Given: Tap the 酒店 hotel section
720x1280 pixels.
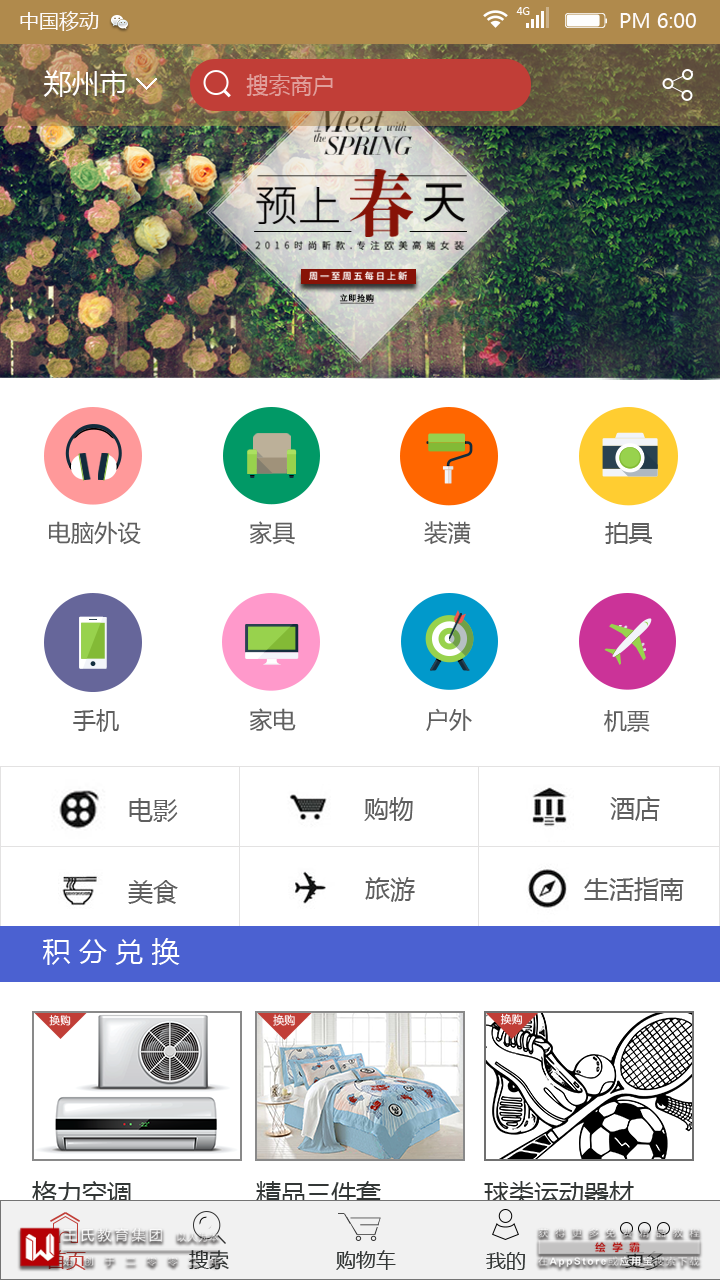Looking at the screenshot, I should [599, 808].
